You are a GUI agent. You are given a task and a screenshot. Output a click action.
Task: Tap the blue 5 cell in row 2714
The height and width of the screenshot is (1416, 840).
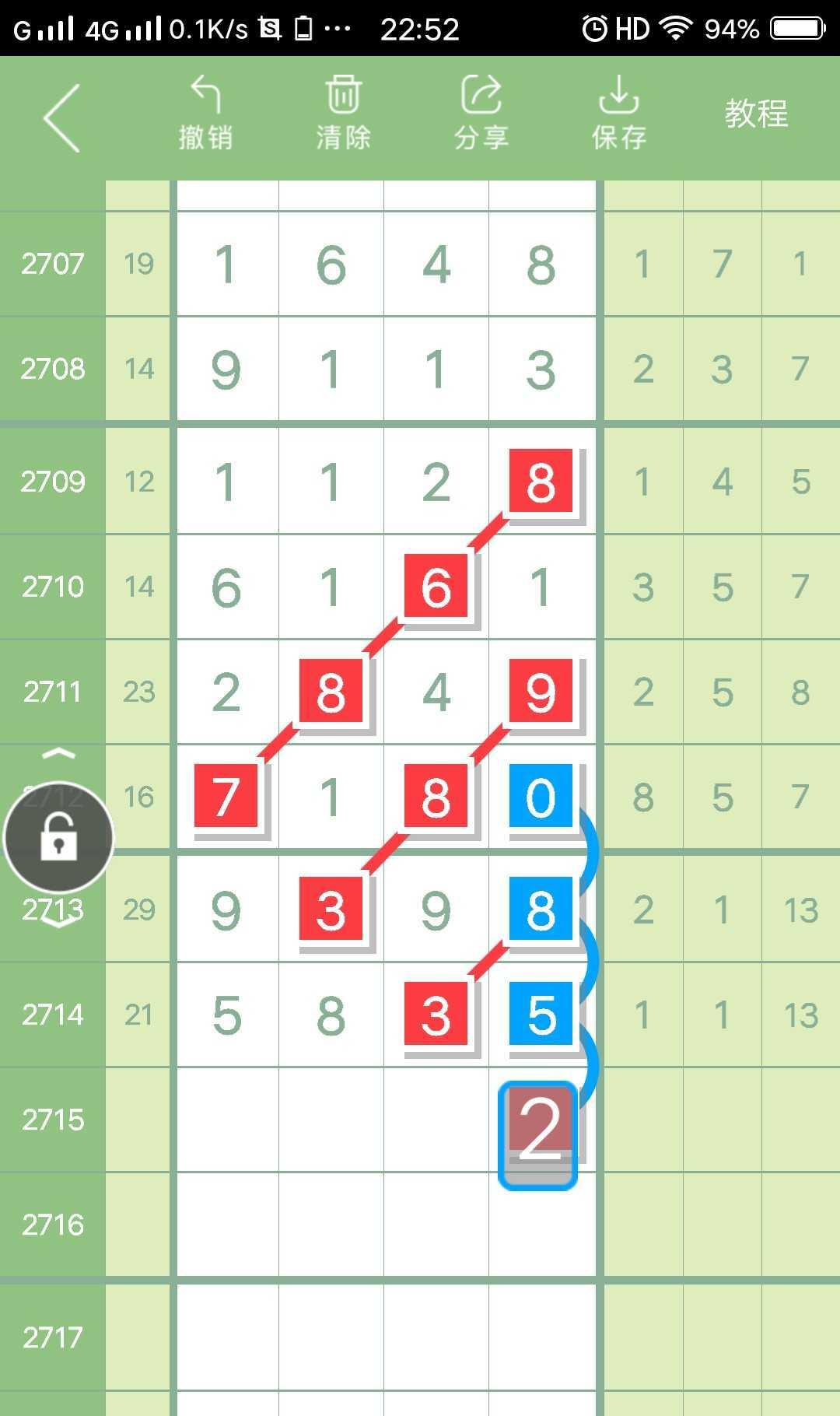[x=541, y=1014]
